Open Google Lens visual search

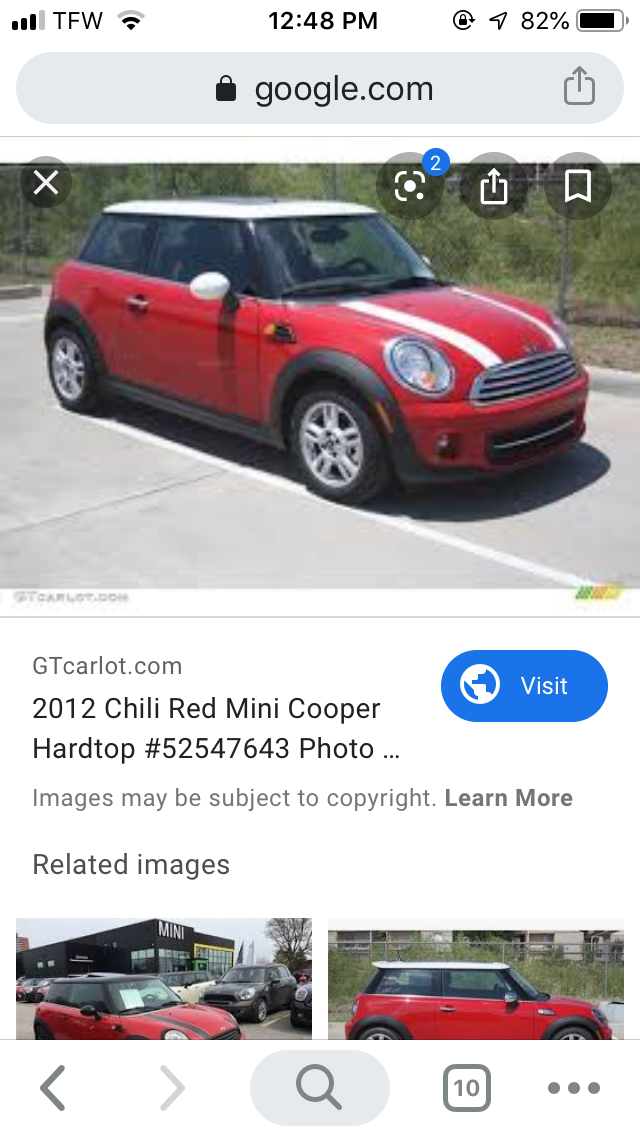pyautogui.click(x=410, y=186)
